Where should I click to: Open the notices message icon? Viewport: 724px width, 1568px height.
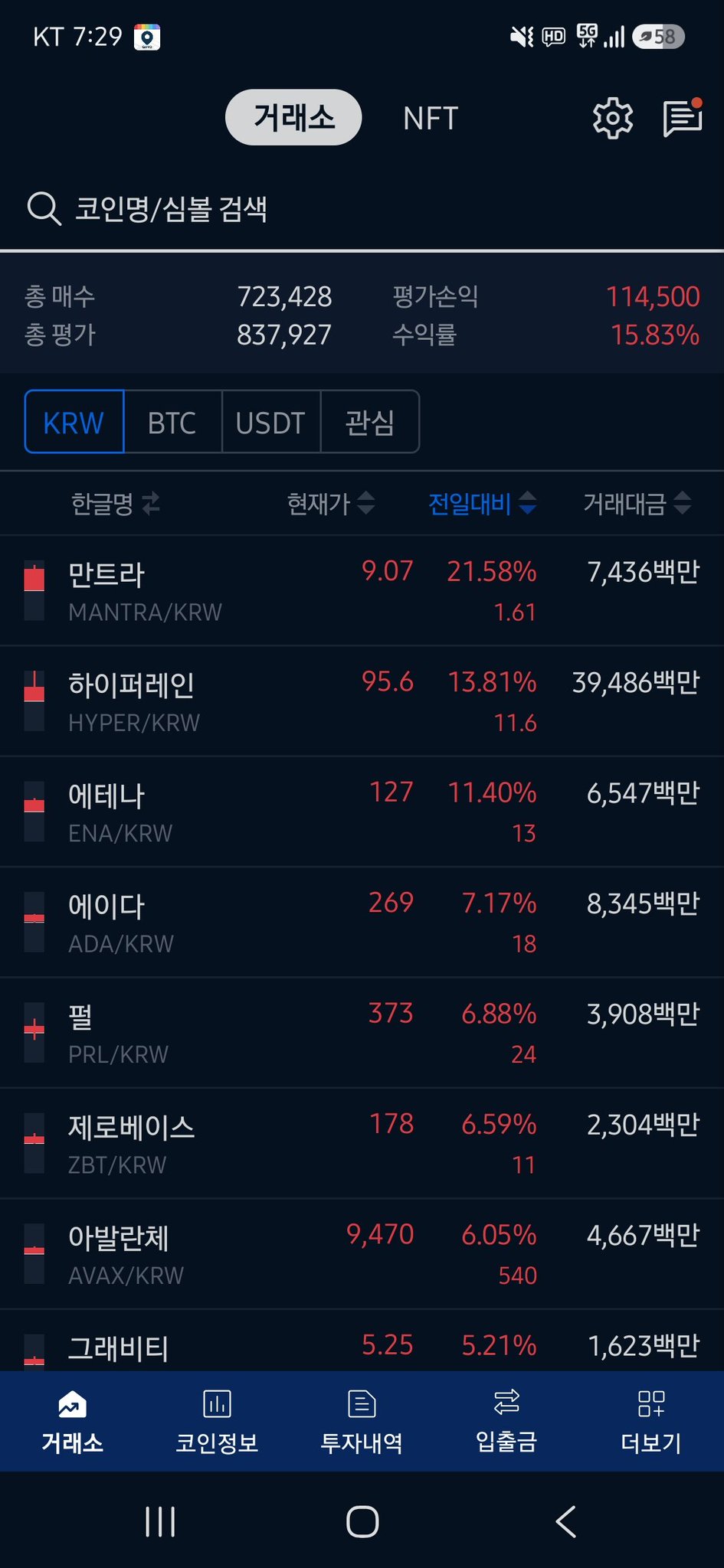[x=682, y=118]
